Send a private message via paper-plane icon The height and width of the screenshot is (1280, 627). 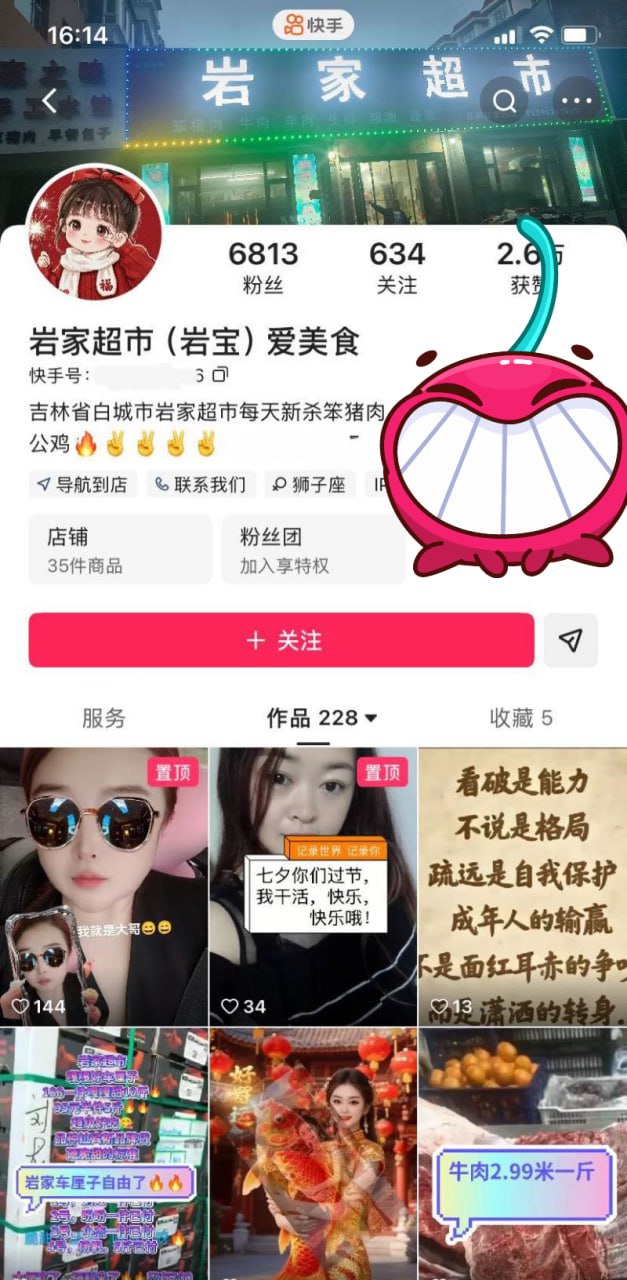click(571, 640)
